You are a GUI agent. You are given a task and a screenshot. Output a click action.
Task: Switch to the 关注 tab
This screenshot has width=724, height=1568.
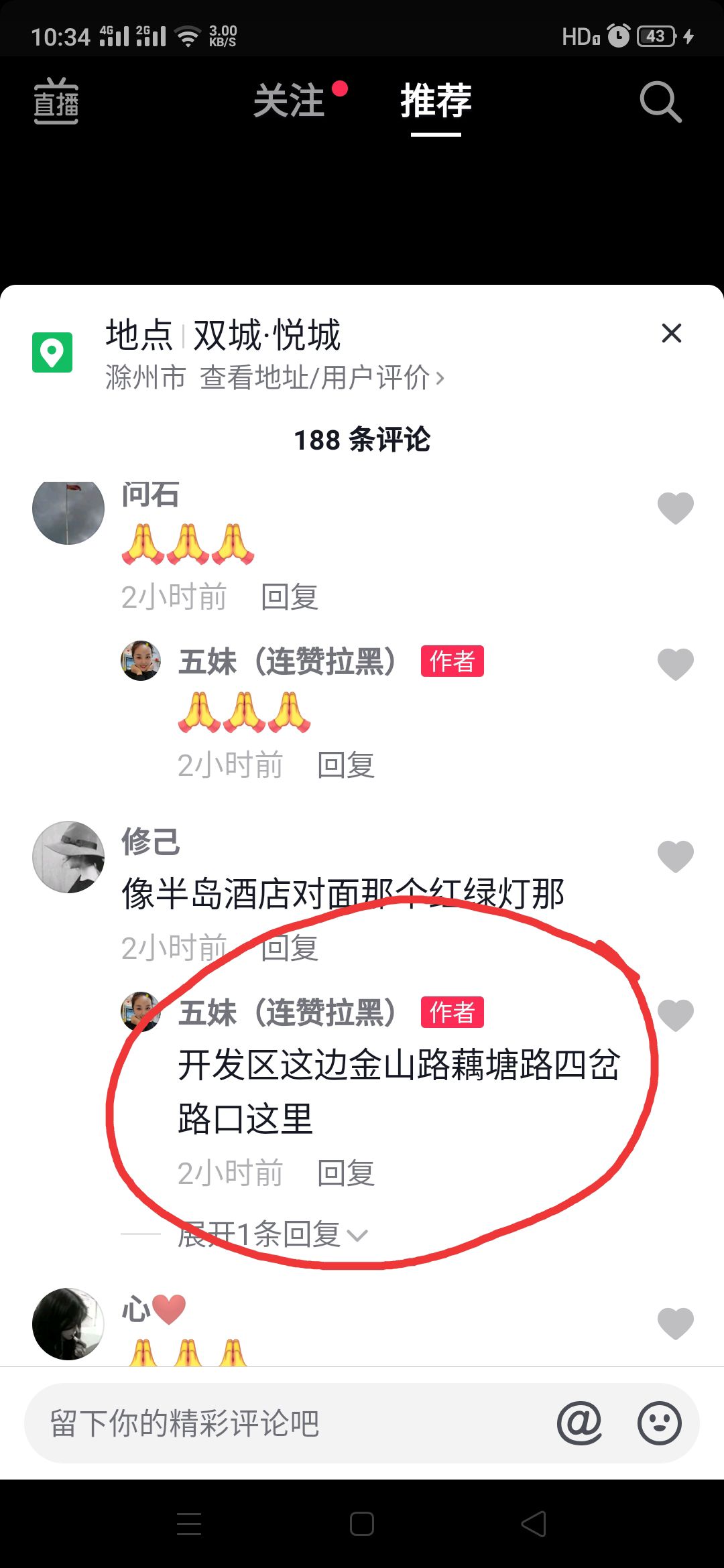point(289,101)
